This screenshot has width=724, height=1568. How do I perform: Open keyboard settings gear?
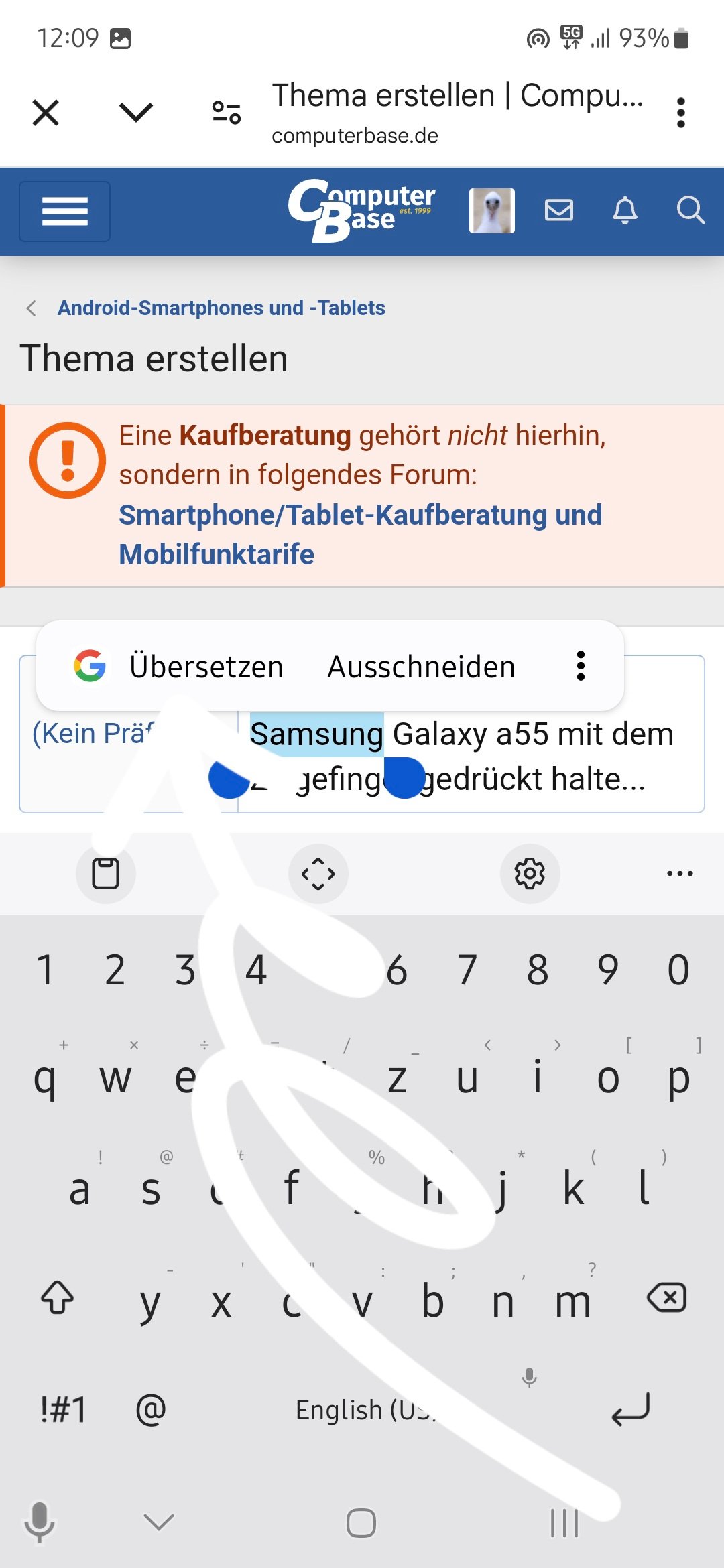tap(530, 874)
